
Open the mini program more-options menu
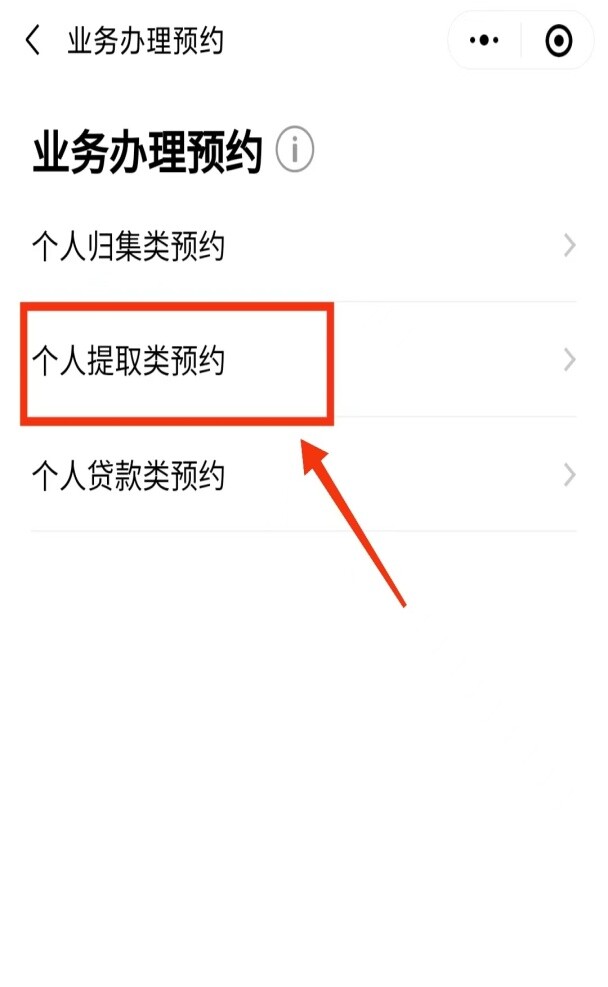pyautogui.click(x=485, y=41)
